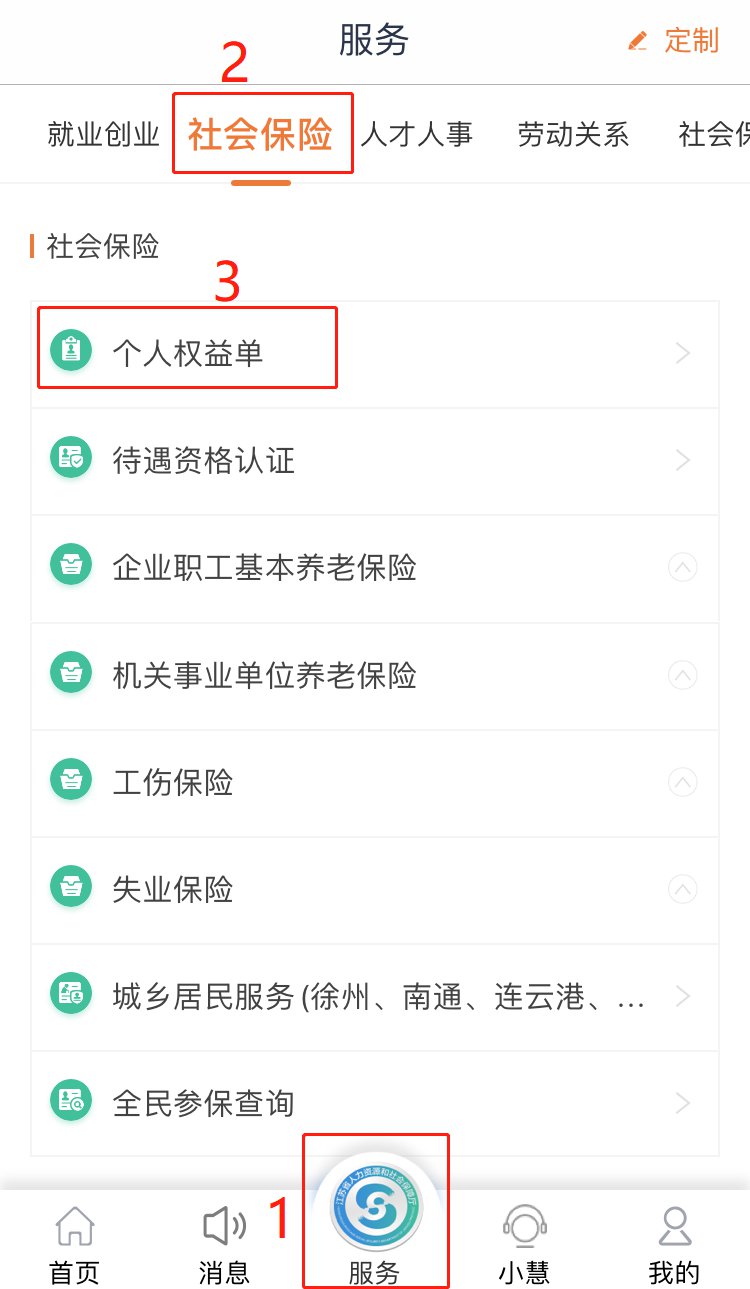
Task: Select the highlighted orange 社会保险 tab
Action: coord(261,134)
